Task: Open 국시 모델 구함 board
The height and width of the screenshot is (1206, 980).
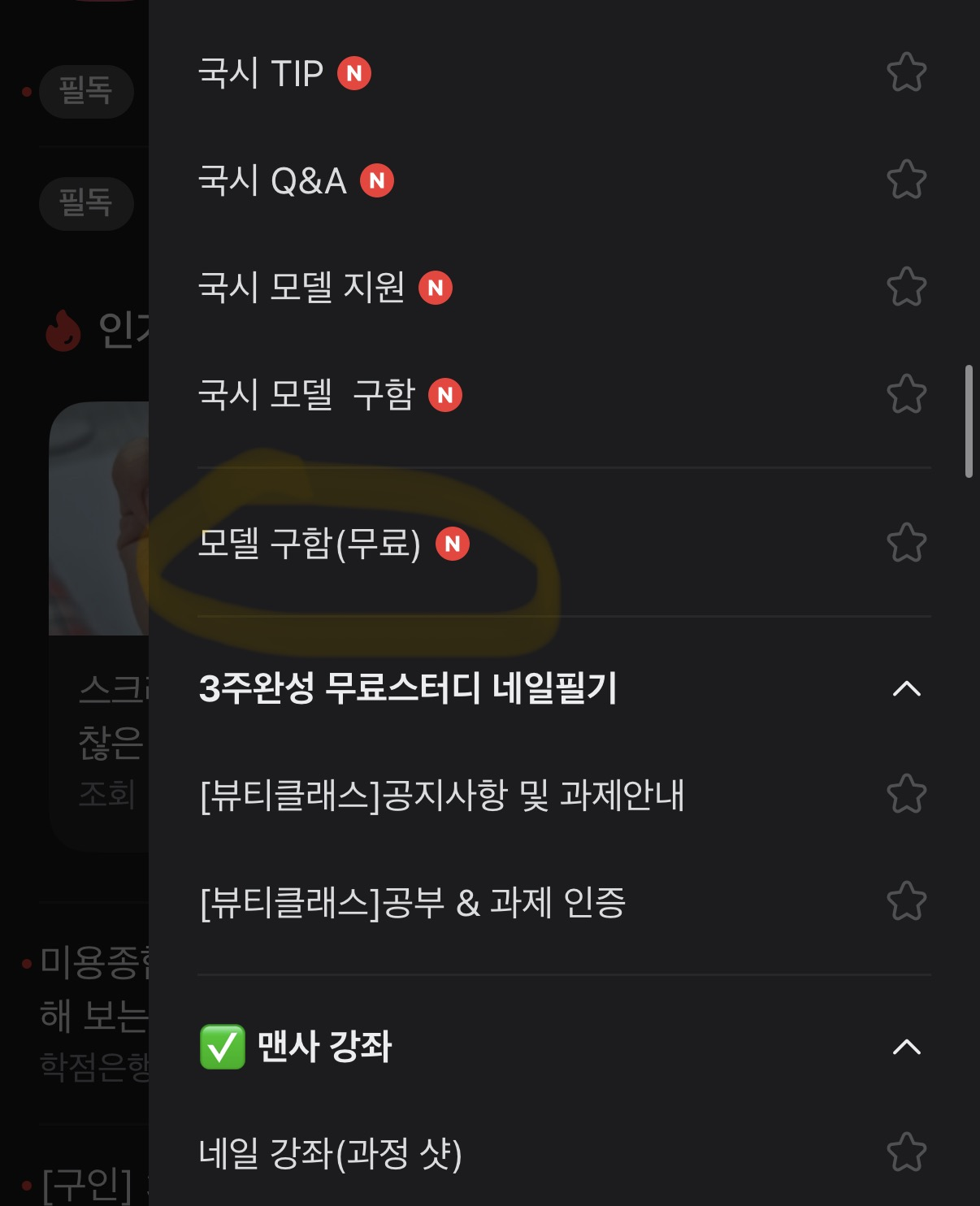Action: click(306, 395)
